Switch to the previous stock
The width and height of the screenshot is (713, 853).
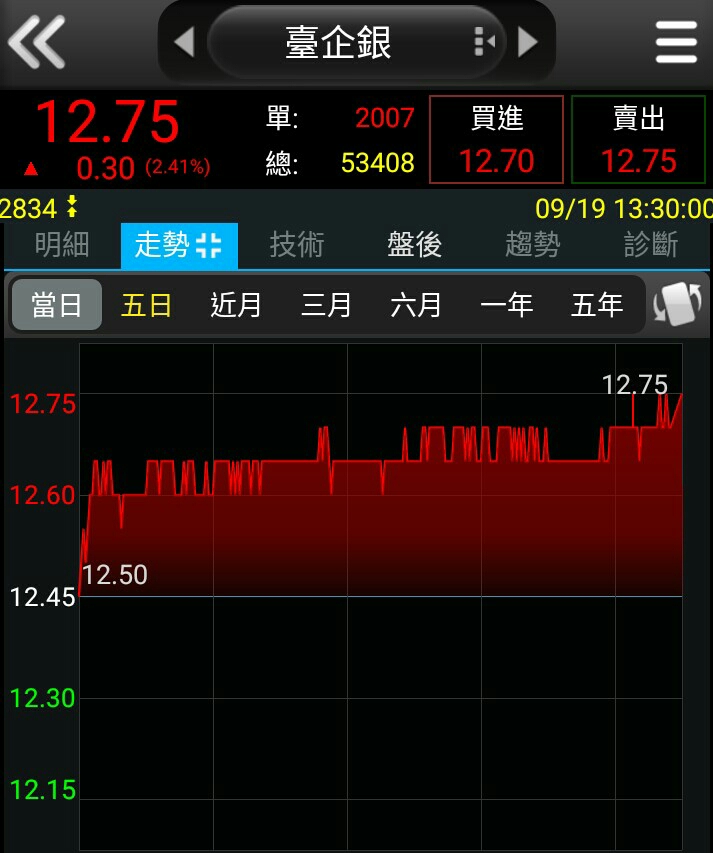pos(183,42)
